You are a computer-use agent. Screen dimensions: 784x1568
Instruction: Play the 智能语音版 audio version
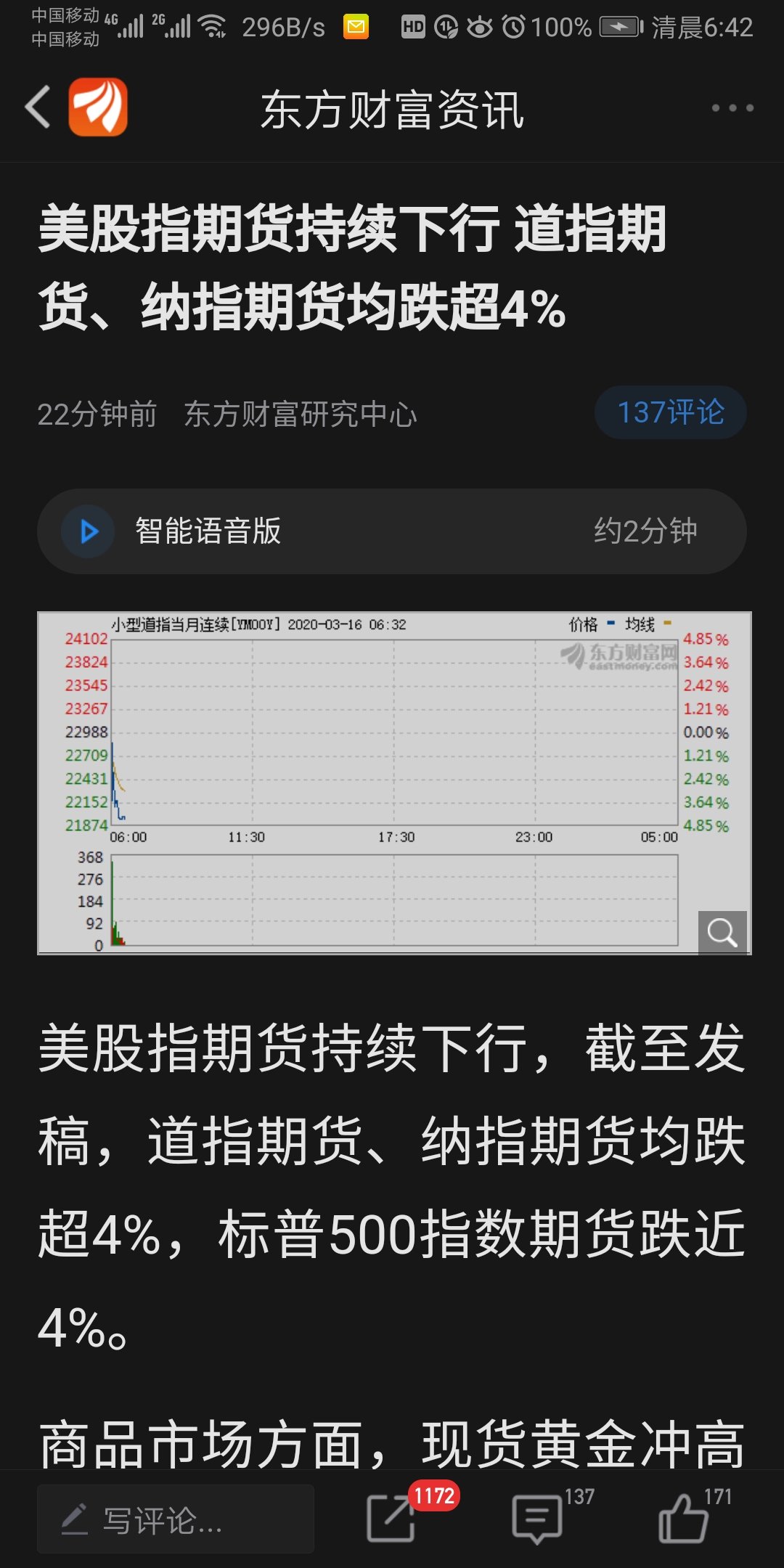[x=89, y=531]
